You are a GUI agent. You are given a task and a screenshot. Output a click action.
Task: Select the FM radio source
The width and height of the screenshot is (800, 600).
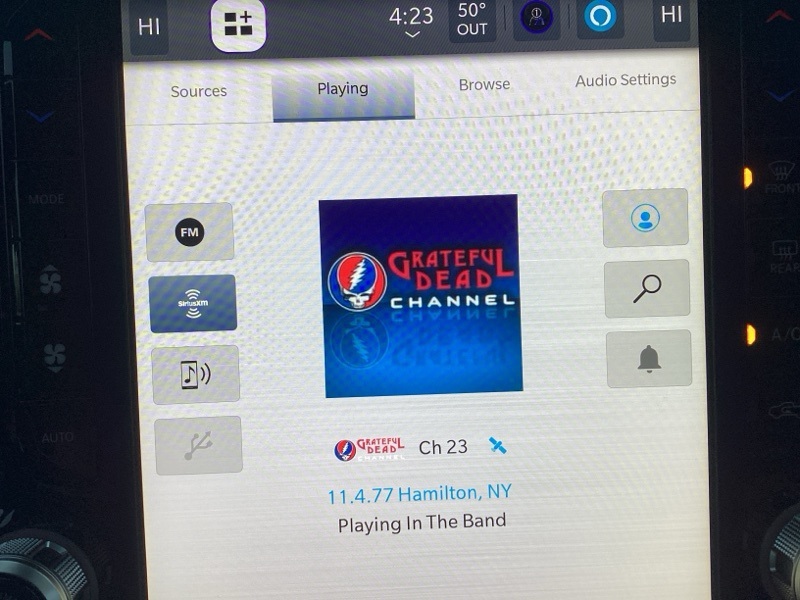coord(190,232)
